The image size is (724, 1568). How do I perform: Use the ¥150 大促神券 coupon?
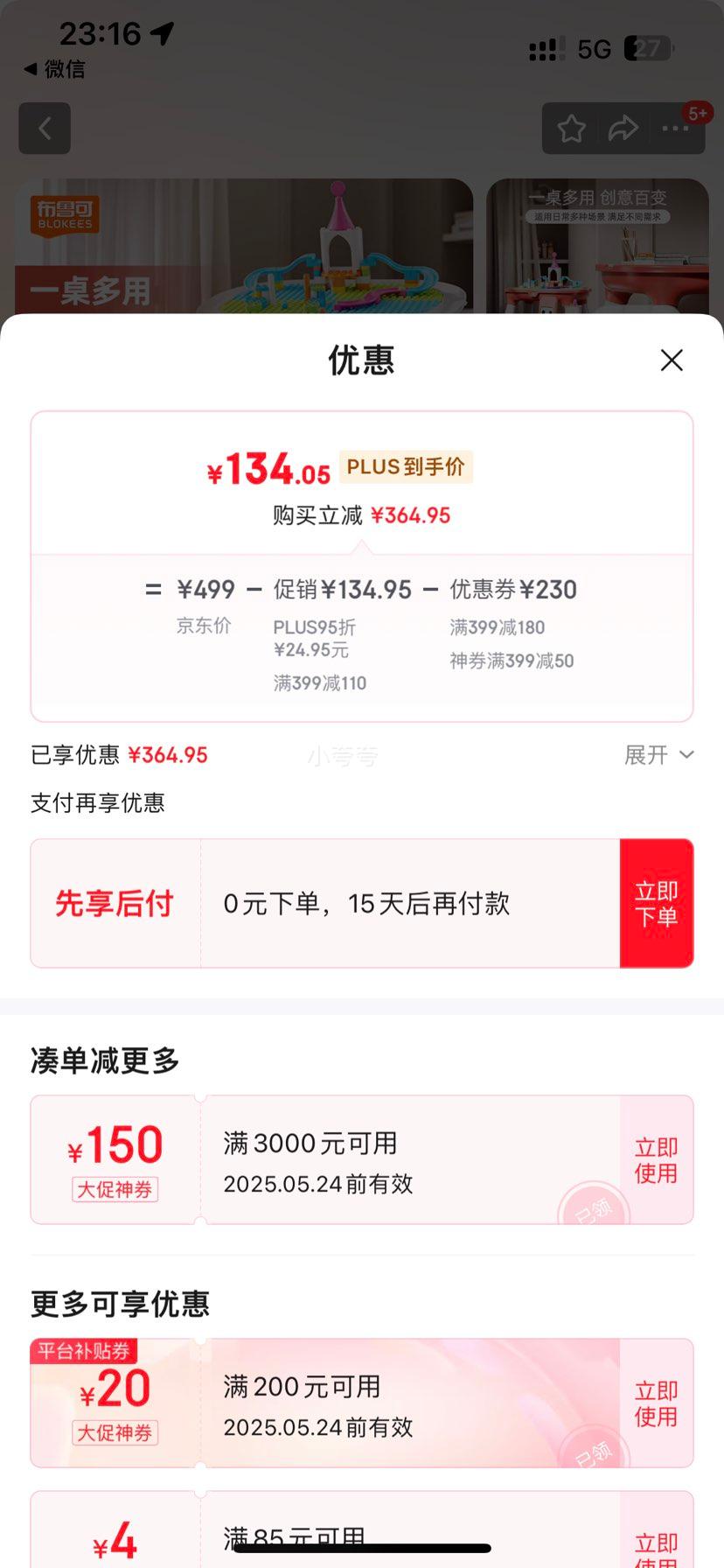656,1159
